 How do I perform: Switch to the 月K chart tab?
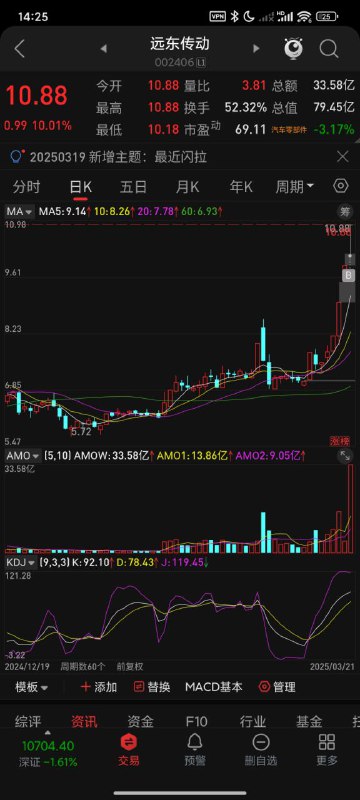tap(187, 187)
